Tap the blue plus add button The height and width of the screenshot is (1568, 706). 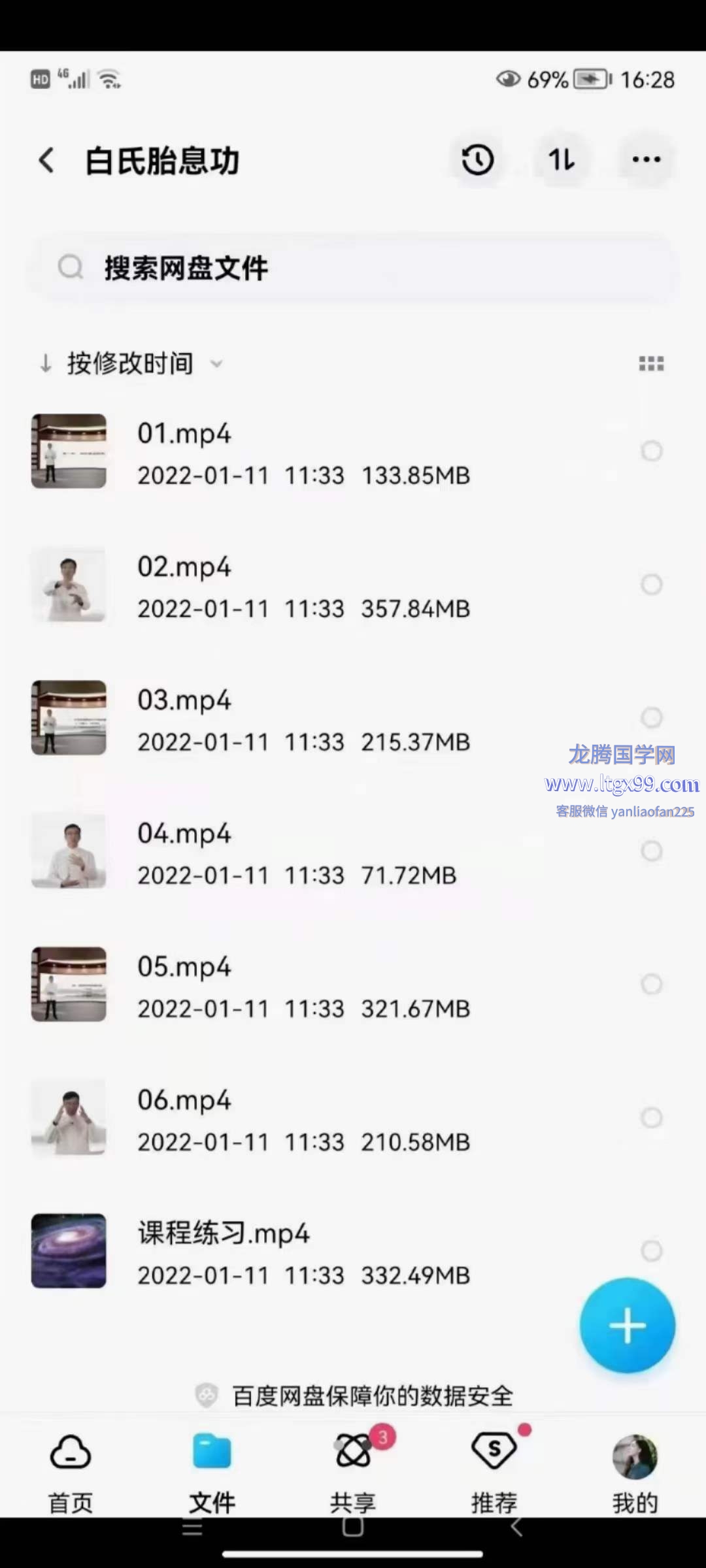(x=627, y=1326)
